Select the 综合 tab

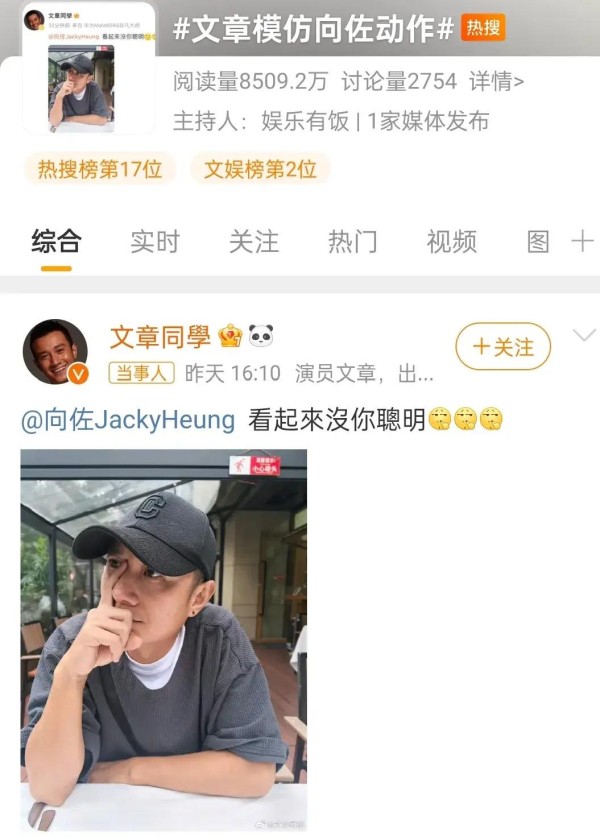click(56, 242)
